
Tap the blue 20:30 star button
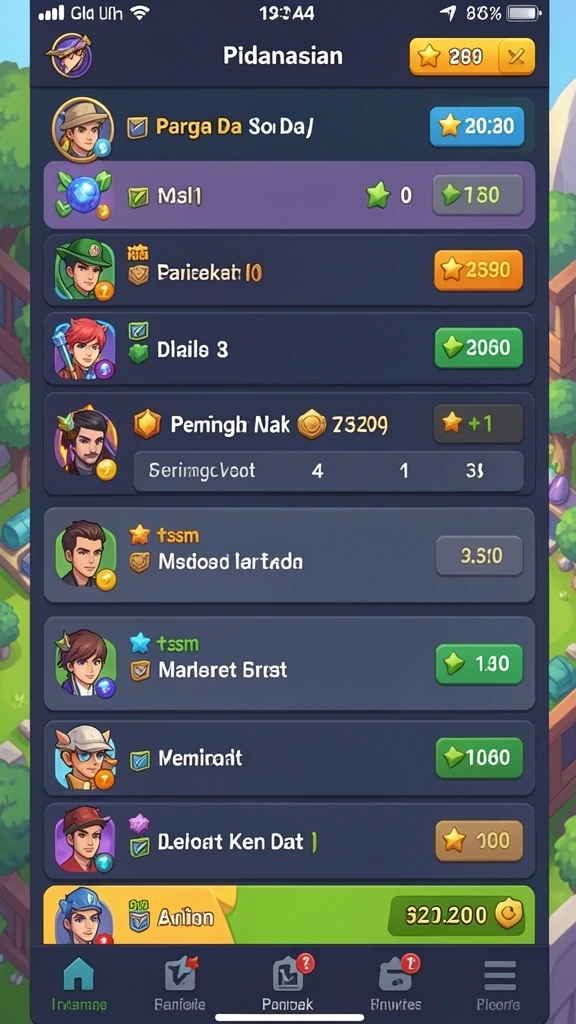click(477, 126)
